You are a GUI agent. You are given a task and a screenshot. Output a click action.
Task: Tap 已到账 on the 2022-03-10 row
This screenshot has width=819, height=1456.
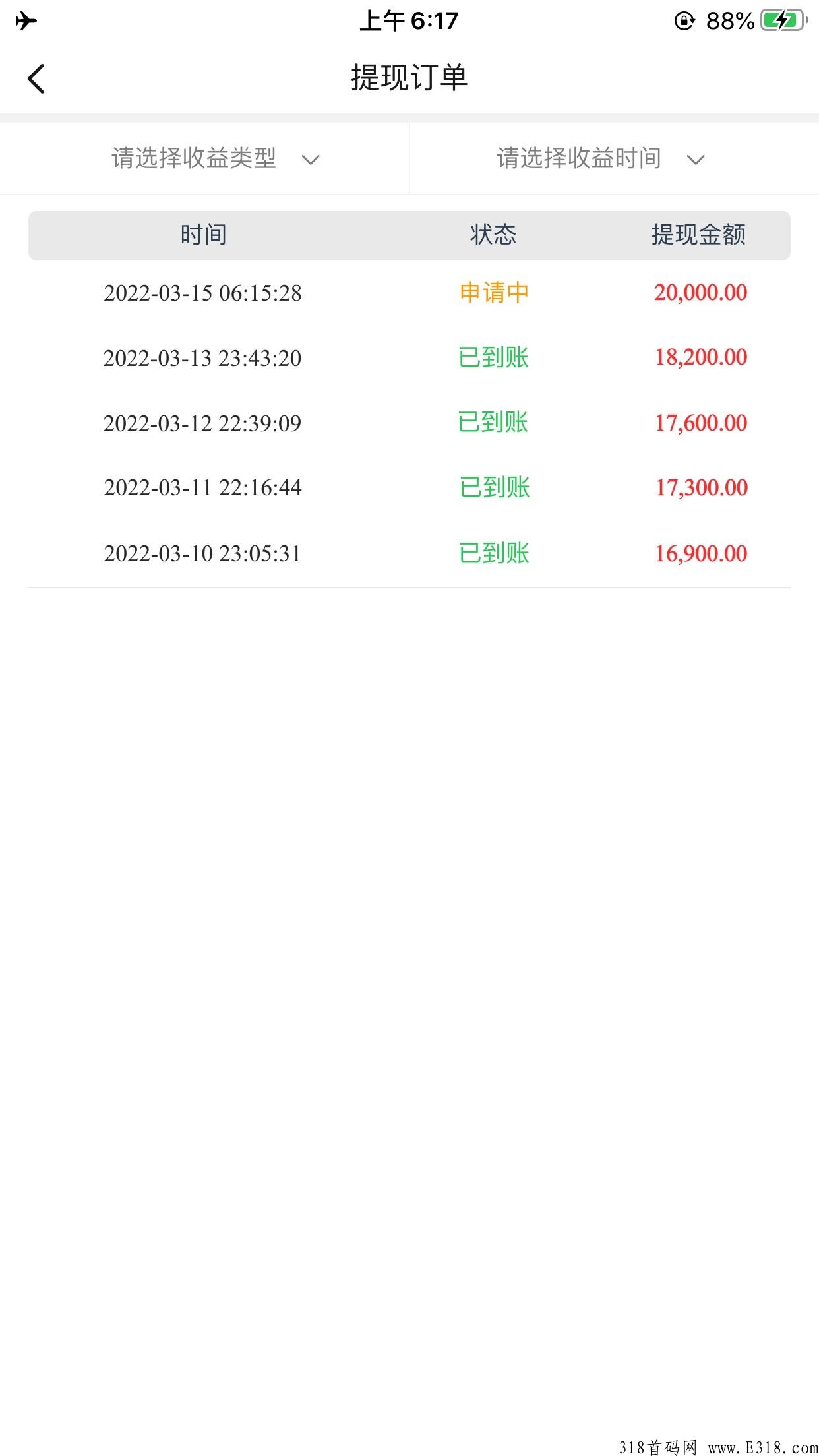pos(494,554)
